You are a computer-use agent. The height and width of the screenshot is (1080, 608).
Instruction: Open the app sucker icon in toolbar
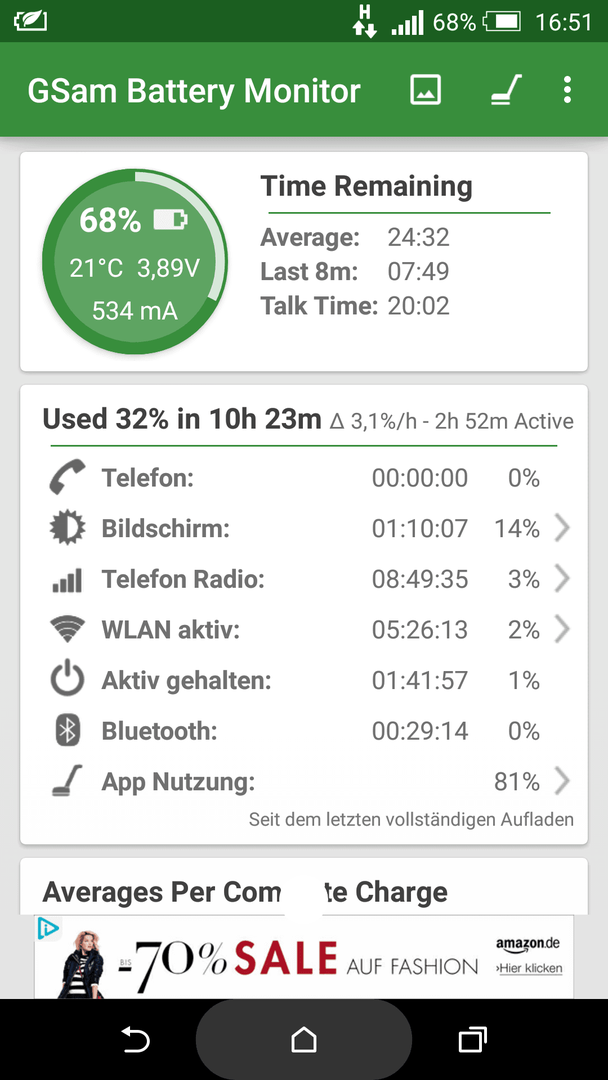(506, 90)
